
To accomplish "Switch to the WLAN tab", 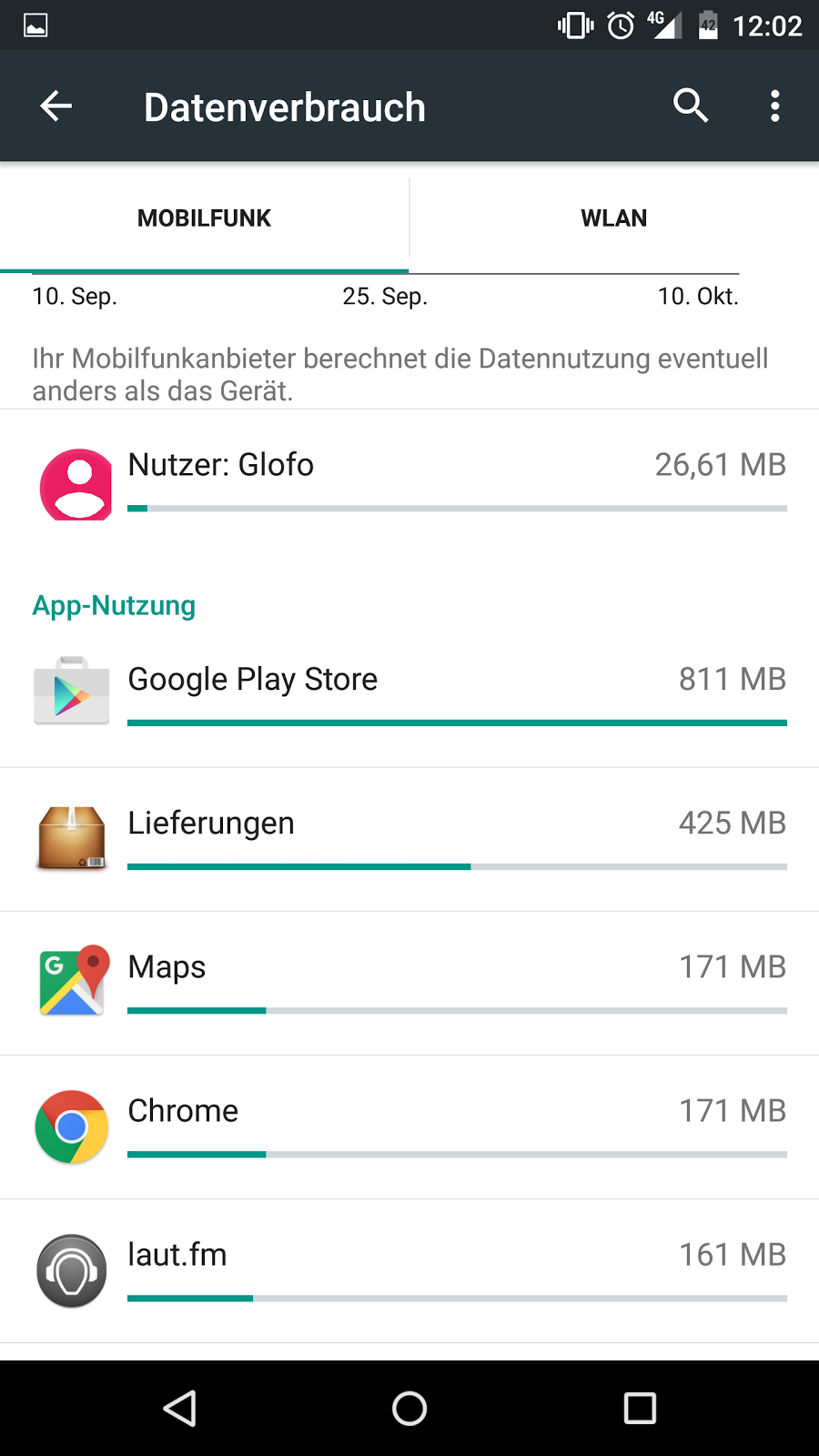I will (614, 218).
